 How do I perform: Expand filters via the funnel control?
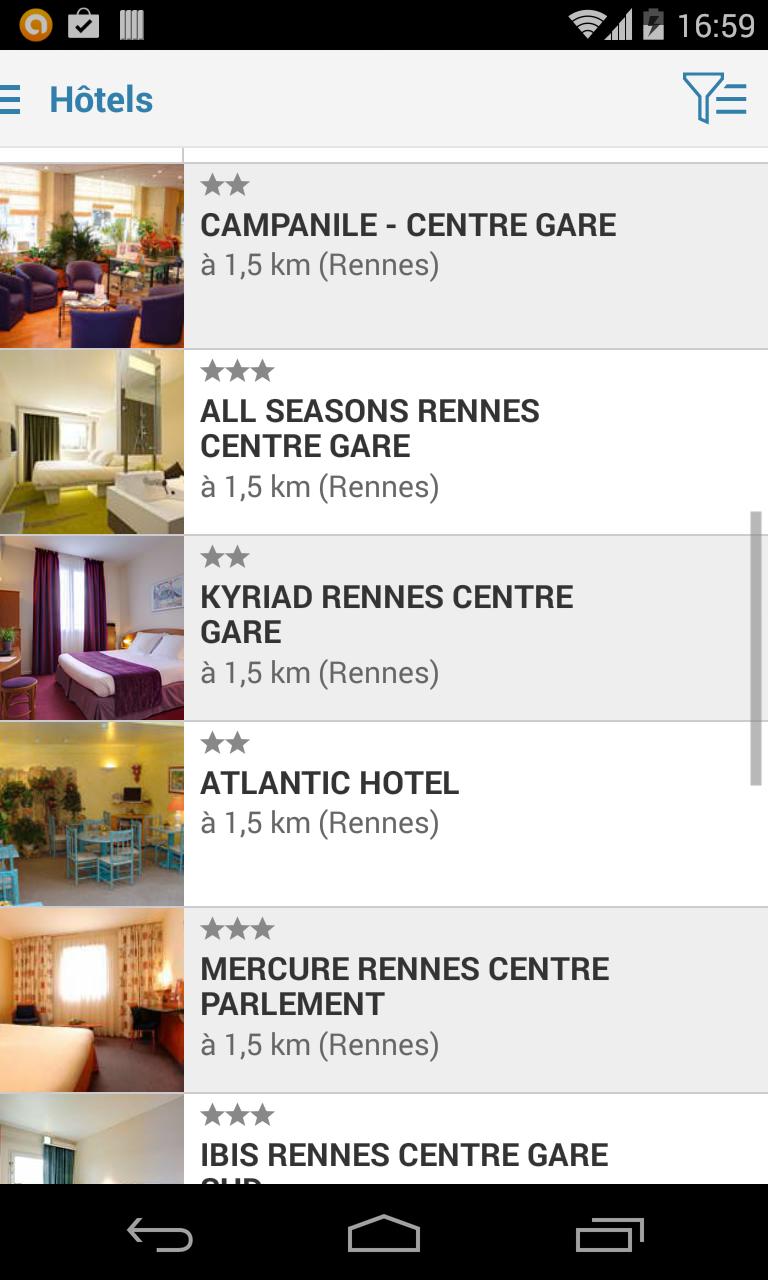coord(714,99)
